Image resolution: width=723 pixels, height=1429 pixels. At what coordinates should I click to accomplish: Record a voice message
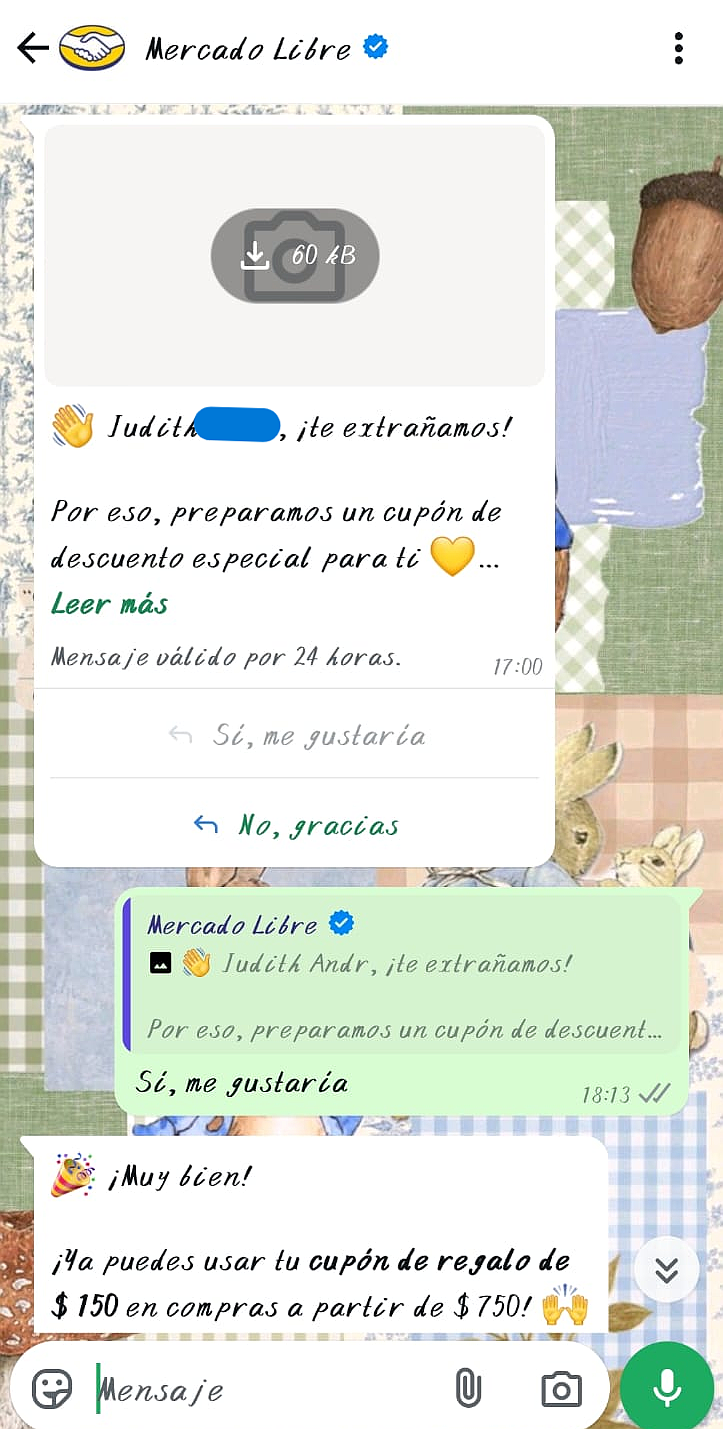point(666,1388)
